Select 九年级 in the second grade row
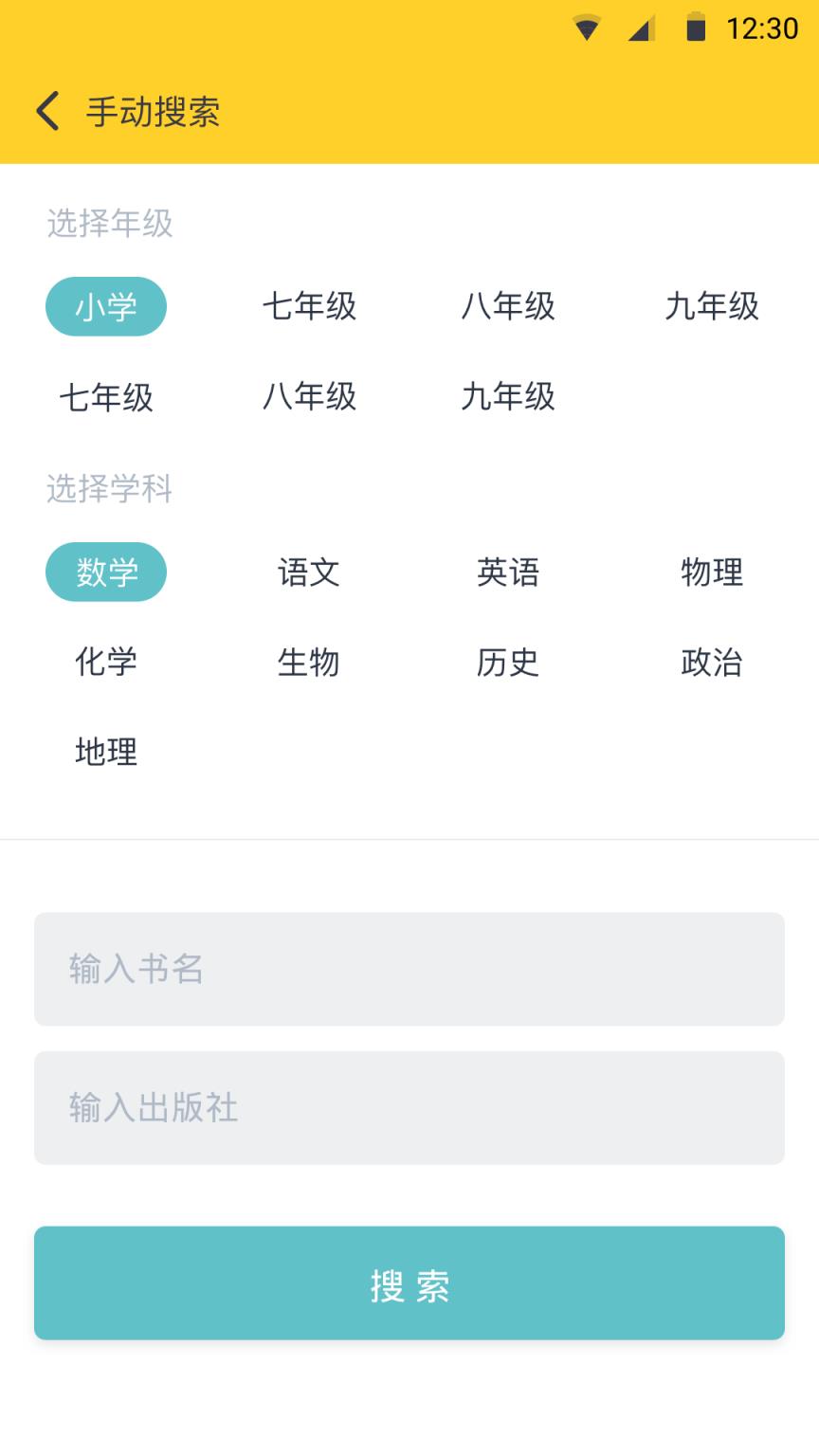819x1456 pixels. (509, 398)
